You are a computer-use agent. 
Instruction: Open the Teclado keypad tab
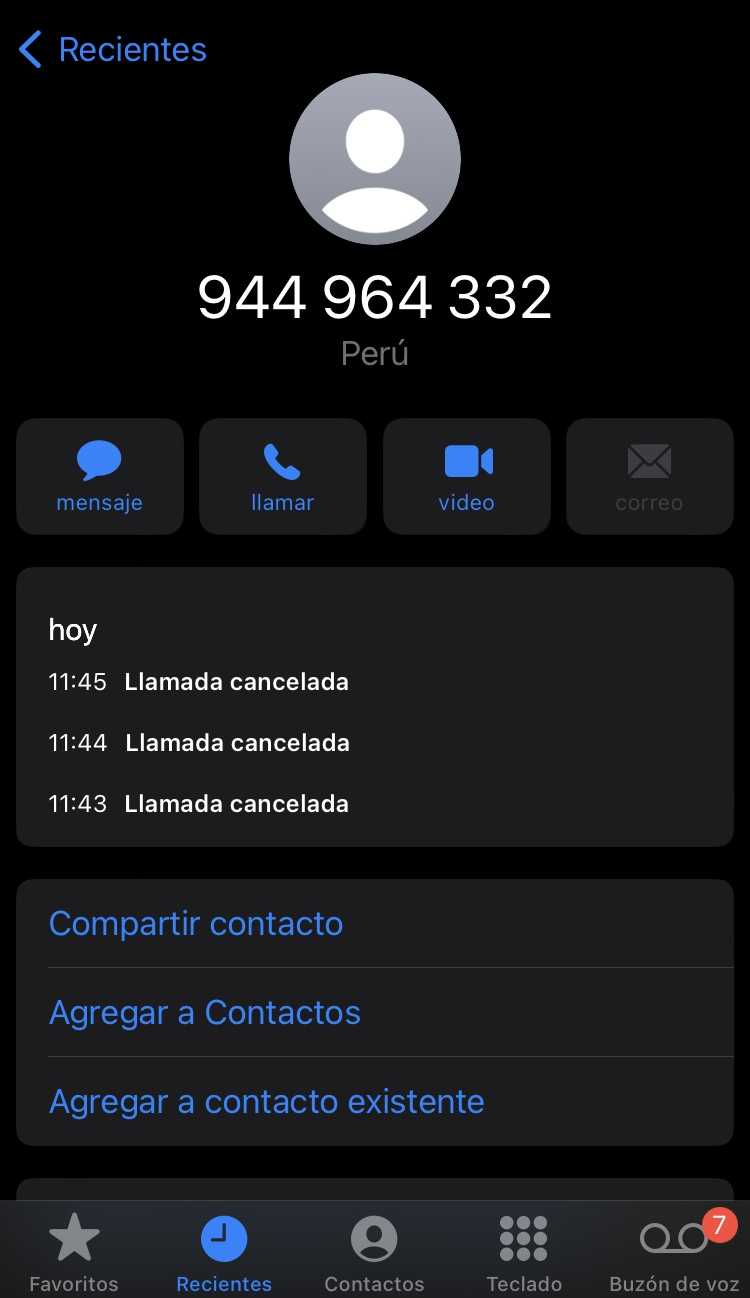tap(524, 1252)
